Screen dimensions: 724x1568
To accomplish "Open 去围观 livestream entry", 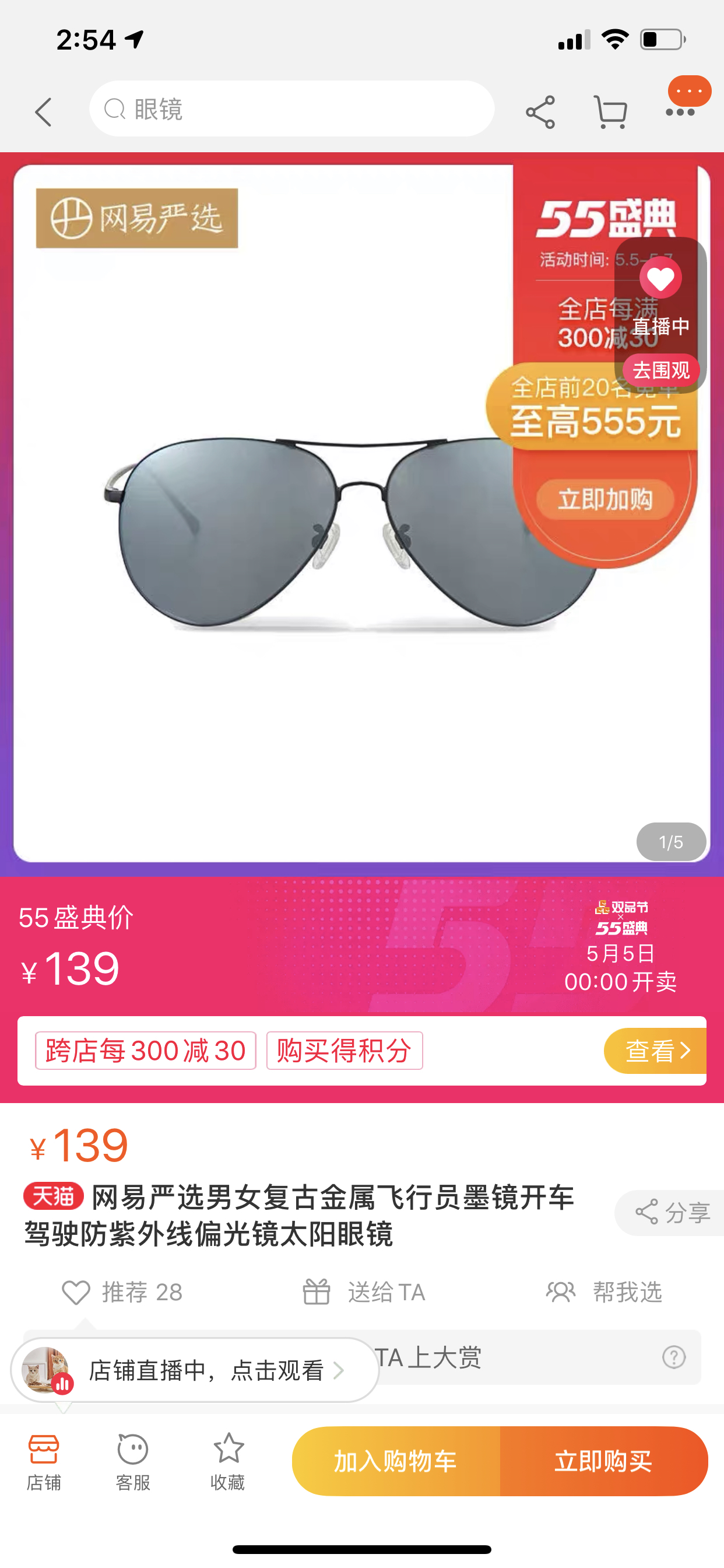I will click(x=660, y=370).
